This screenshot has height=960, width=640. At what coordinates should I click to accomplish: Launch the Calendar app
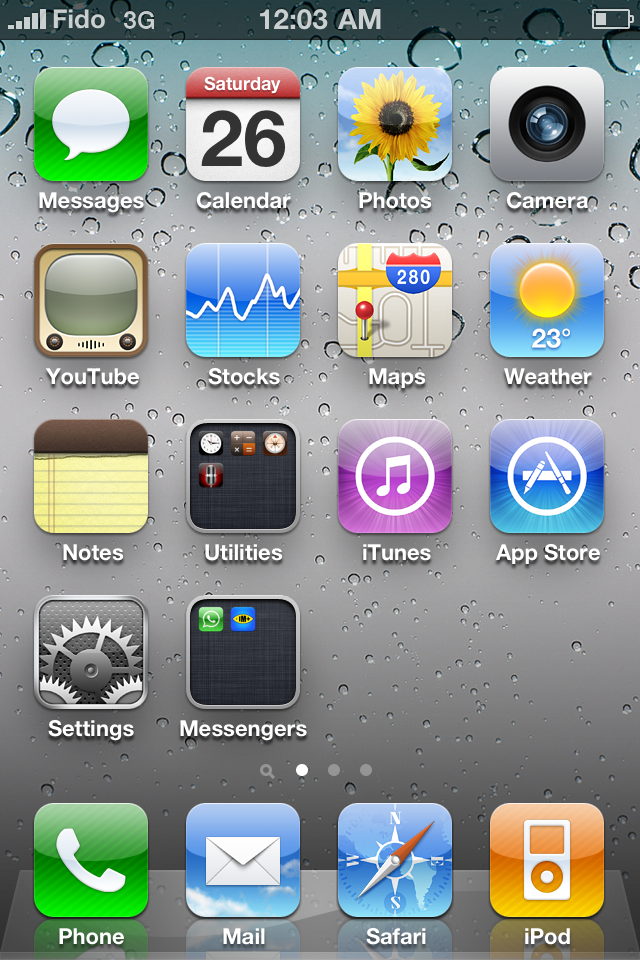[x=243, y=124]
